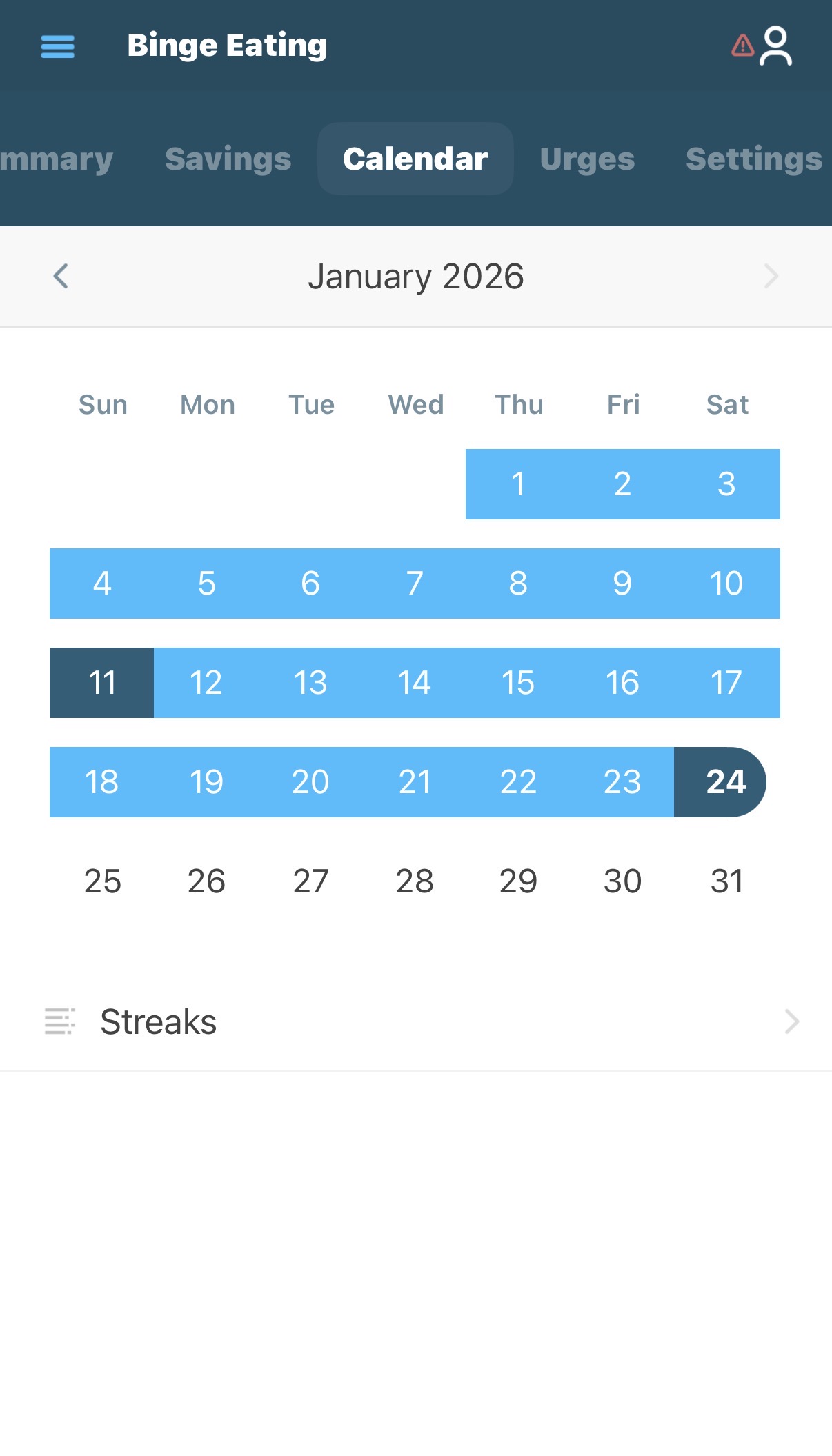Select January 11 on the calendar
832x1456 pixels.
click(102, 683)
